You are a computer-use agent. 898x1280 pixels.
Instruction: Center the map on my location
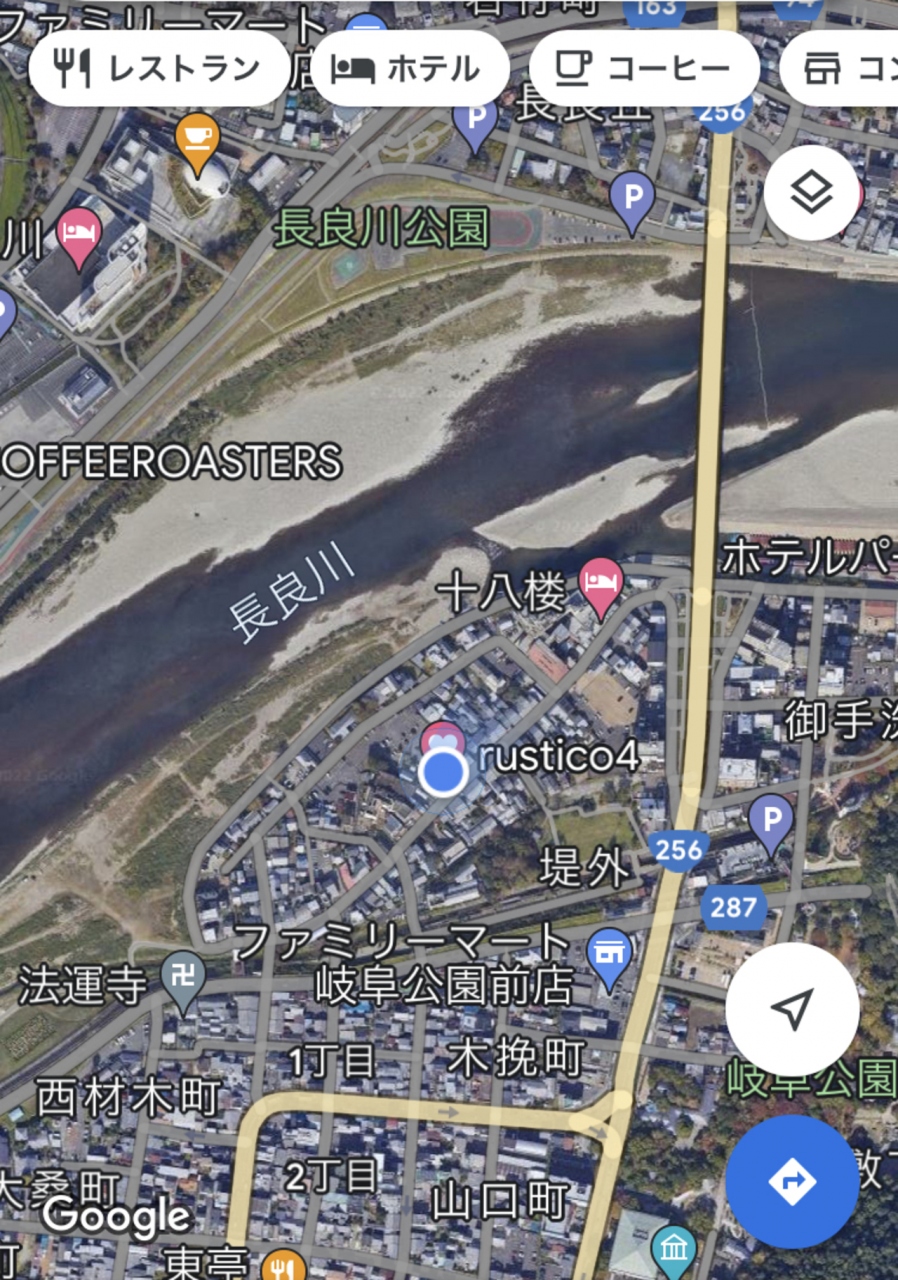[x=792, y=1009]
